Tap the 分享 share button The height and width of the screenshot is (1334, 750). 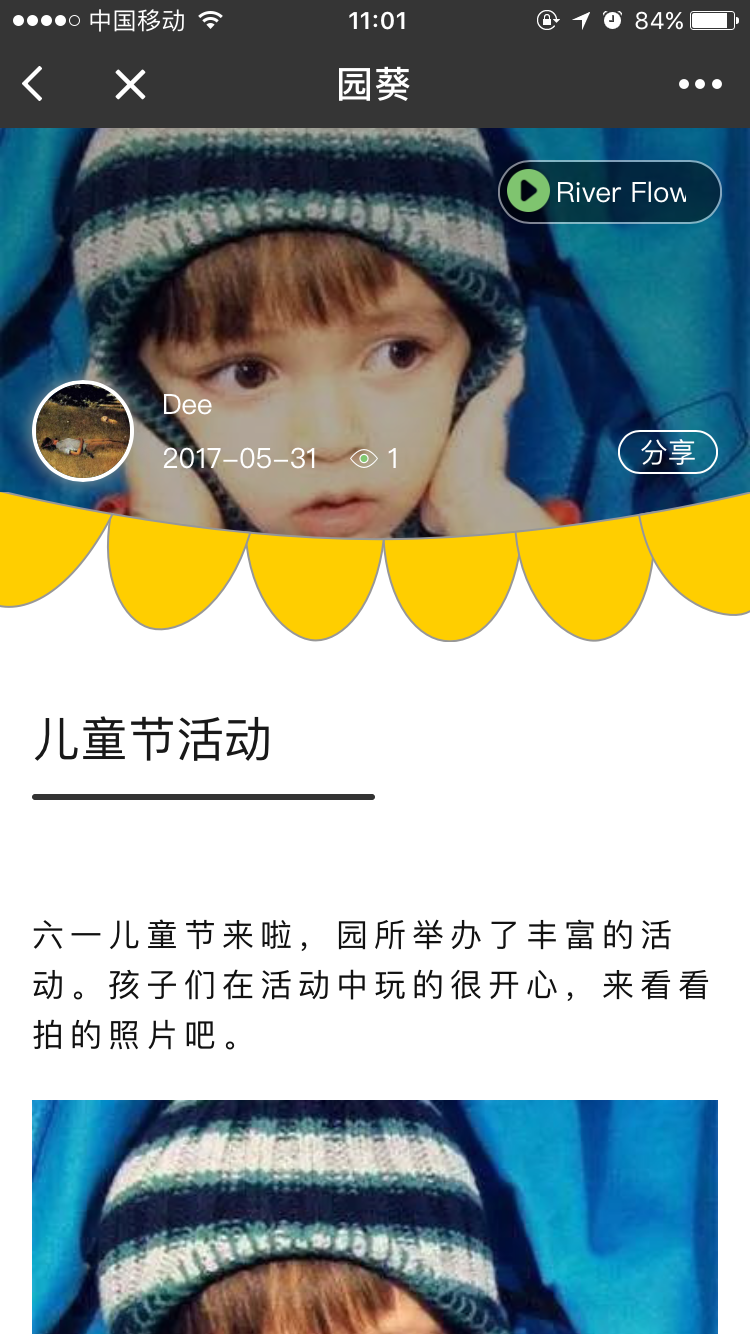click(668, 452)
